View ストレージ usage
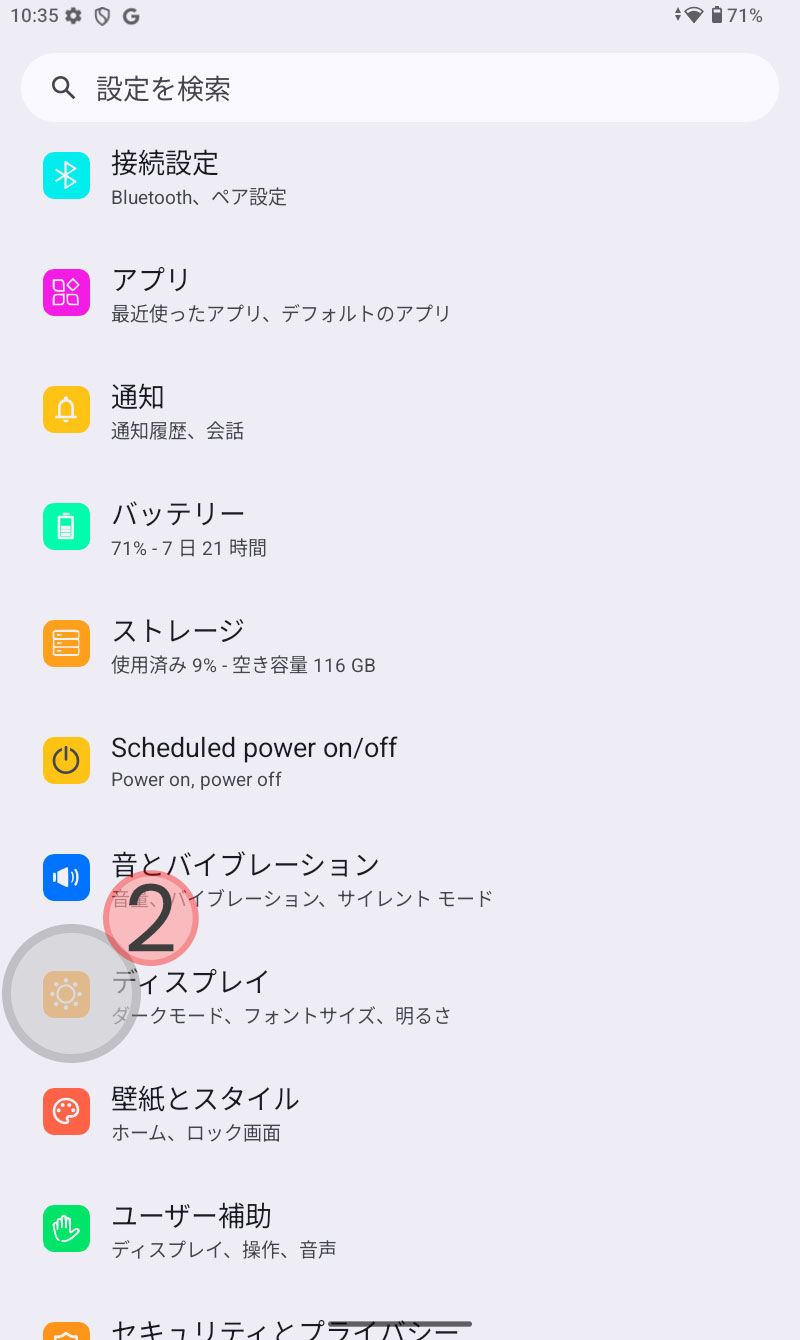Viewport: 800px width, 1340px height. pos(400,645)
